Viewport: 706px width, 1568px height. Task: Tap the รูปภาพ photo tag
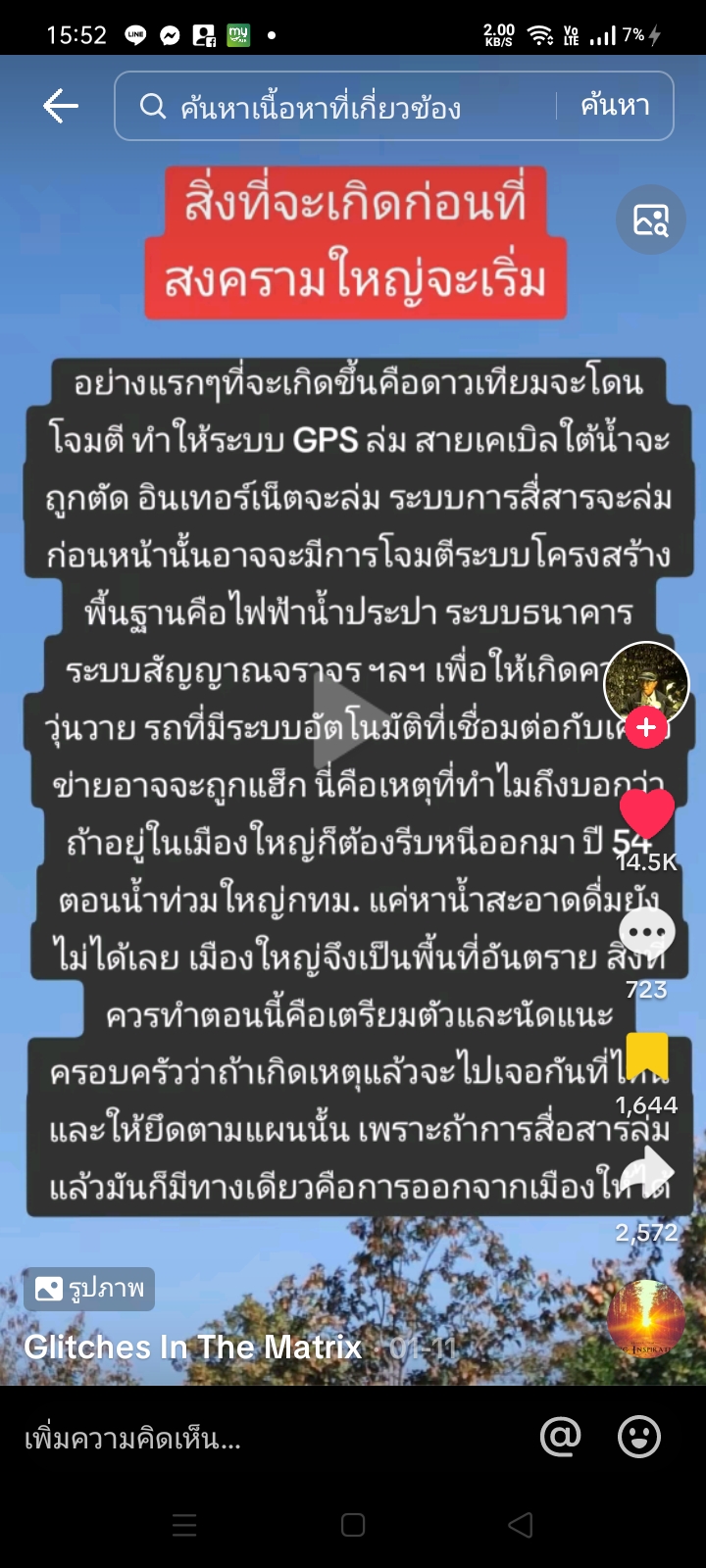pos(89,1288)
